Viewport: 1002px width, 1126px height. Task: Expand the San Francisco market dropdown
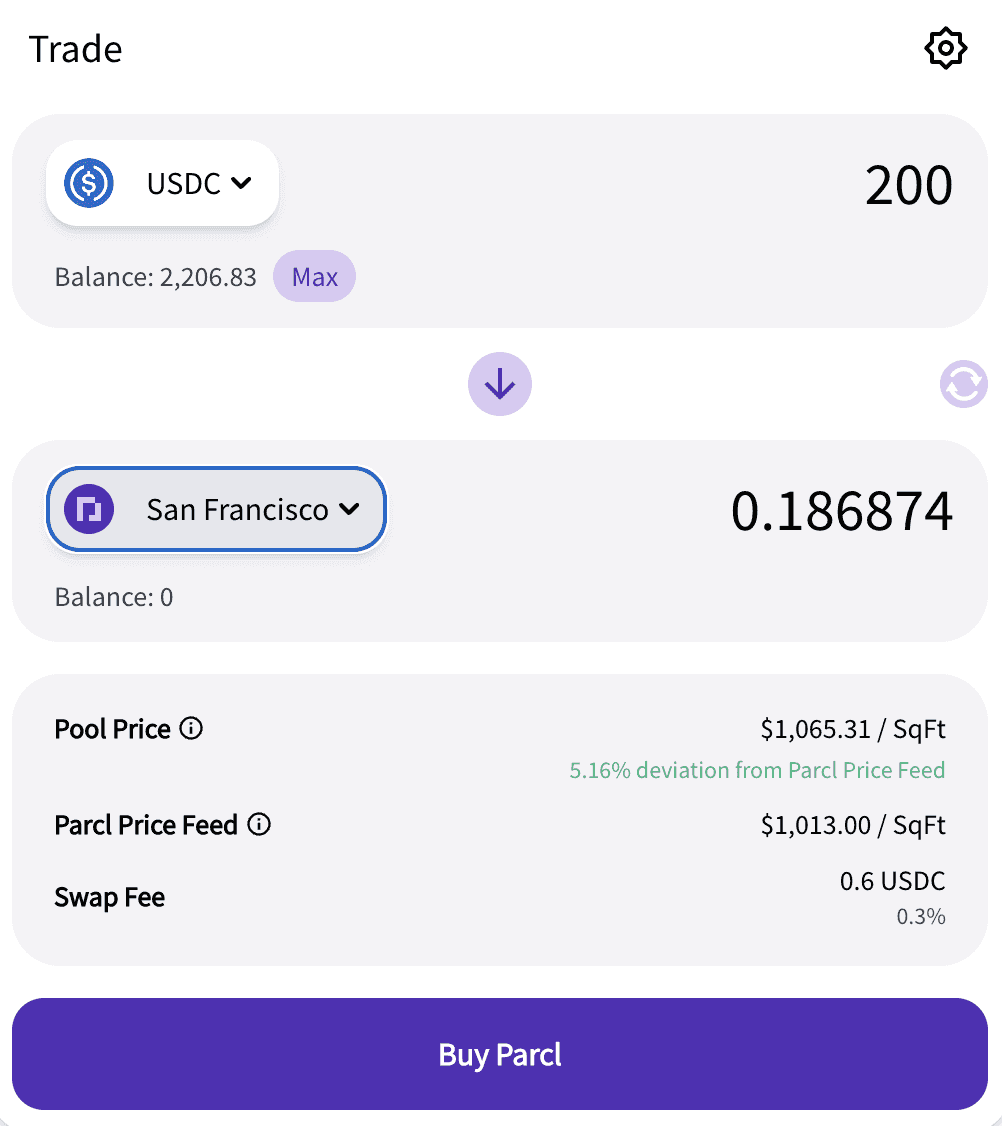216,509
